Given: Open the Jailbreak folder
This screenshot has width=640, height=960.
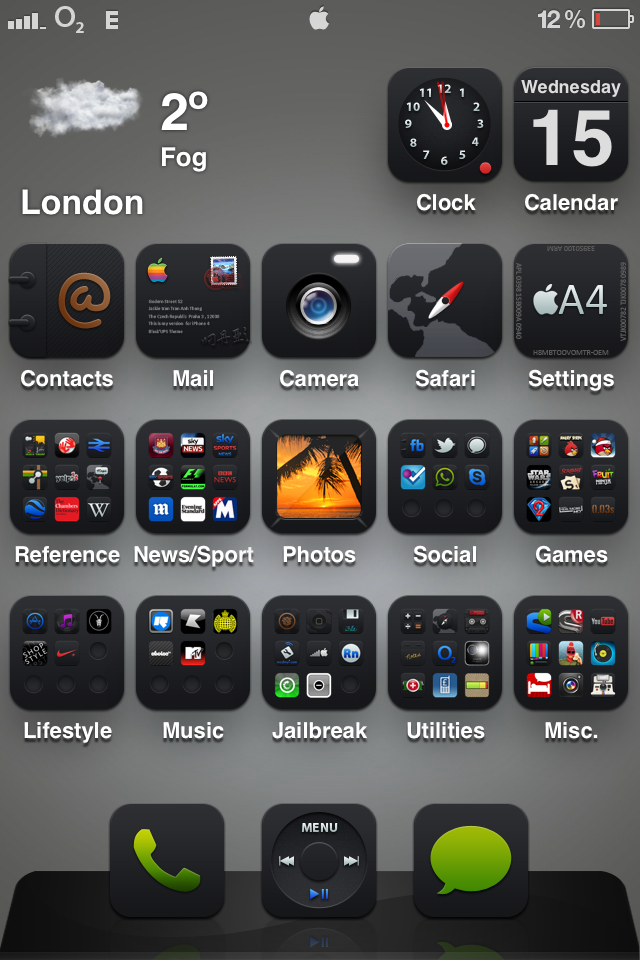Looking at the screenshot, I should pos(319,653).
